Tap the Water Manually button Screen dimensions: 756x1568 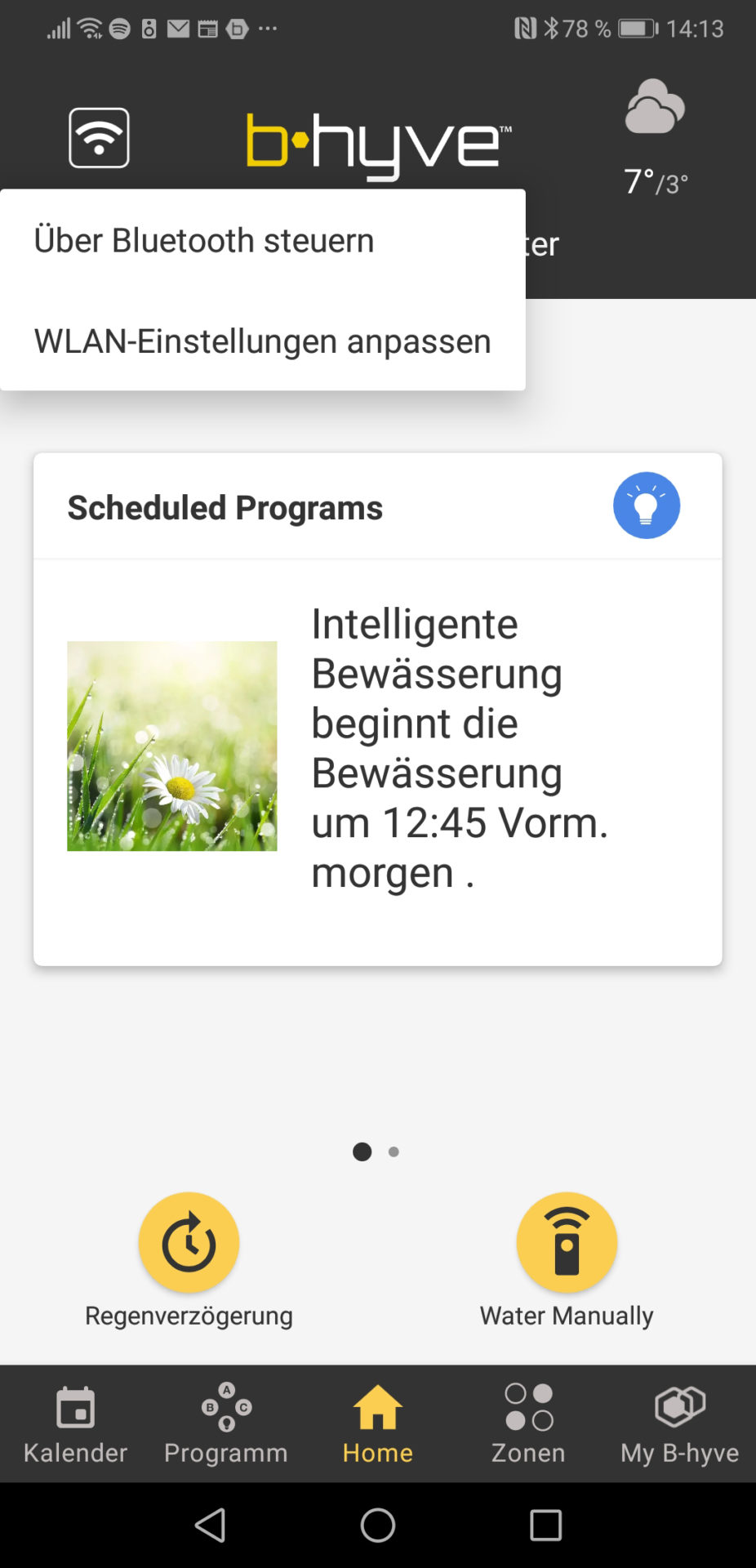(x=567, y=1243)
